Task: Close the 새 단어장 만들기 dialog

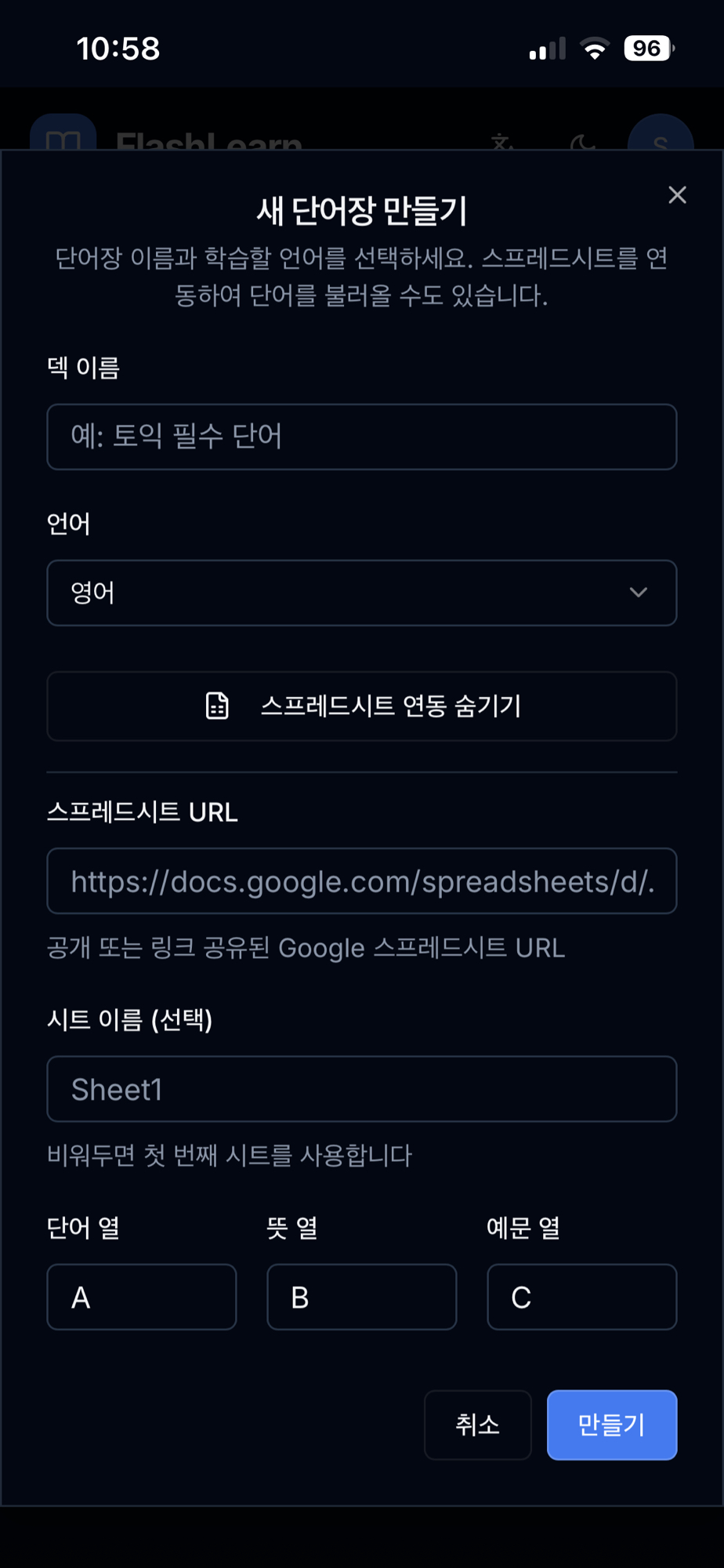Action: click(677, 195)
